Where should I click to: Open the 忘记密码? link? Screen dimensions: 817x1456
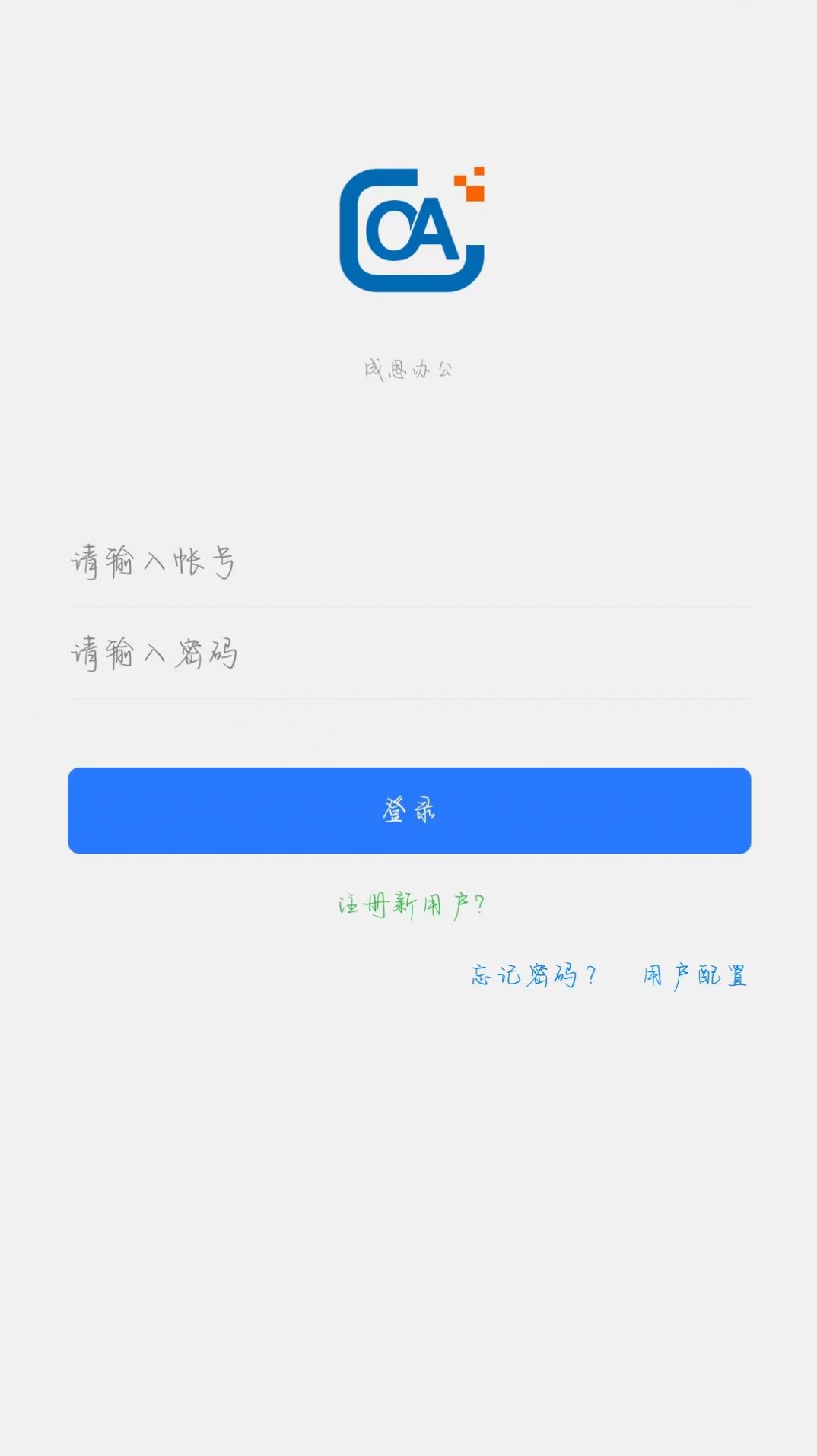pyautogui.click(x=533, y=975)
